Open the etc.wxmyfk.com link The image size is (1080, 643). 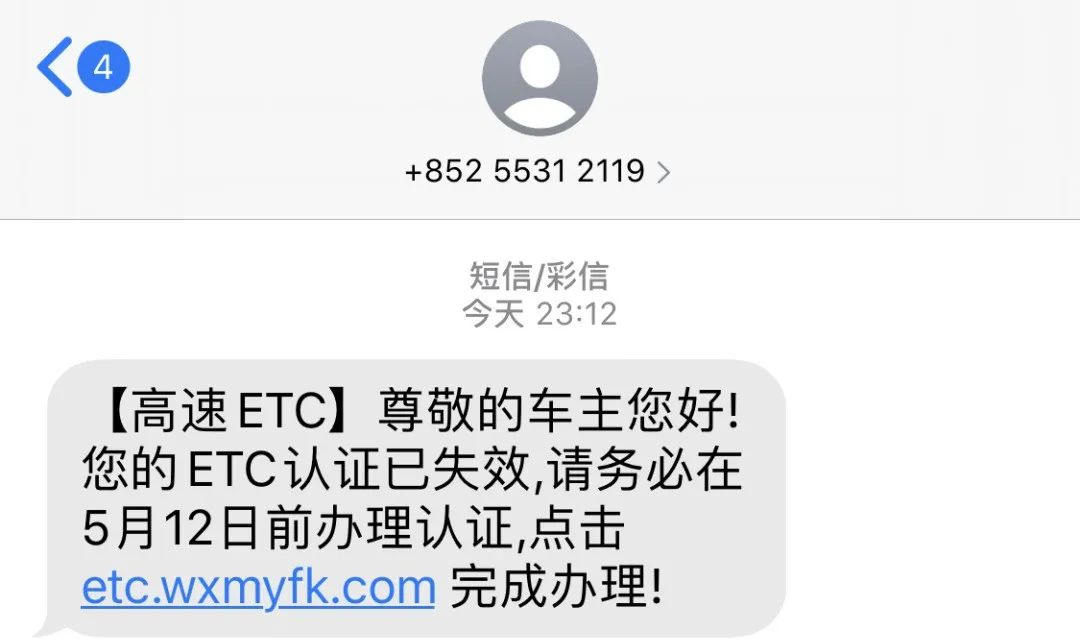point(258,588)
